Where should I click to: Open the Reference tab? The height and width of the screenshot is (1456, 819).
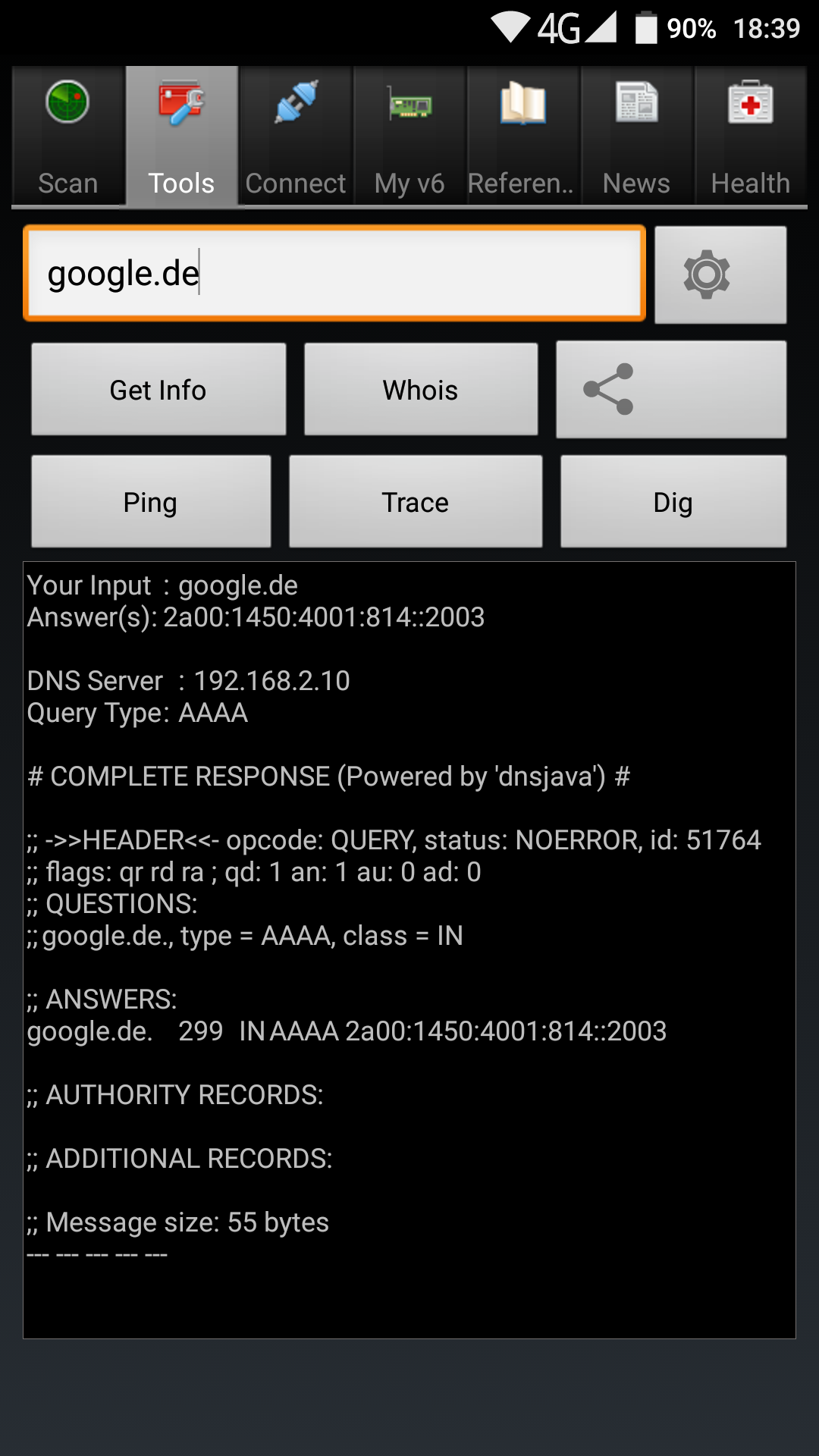(522, 136)
